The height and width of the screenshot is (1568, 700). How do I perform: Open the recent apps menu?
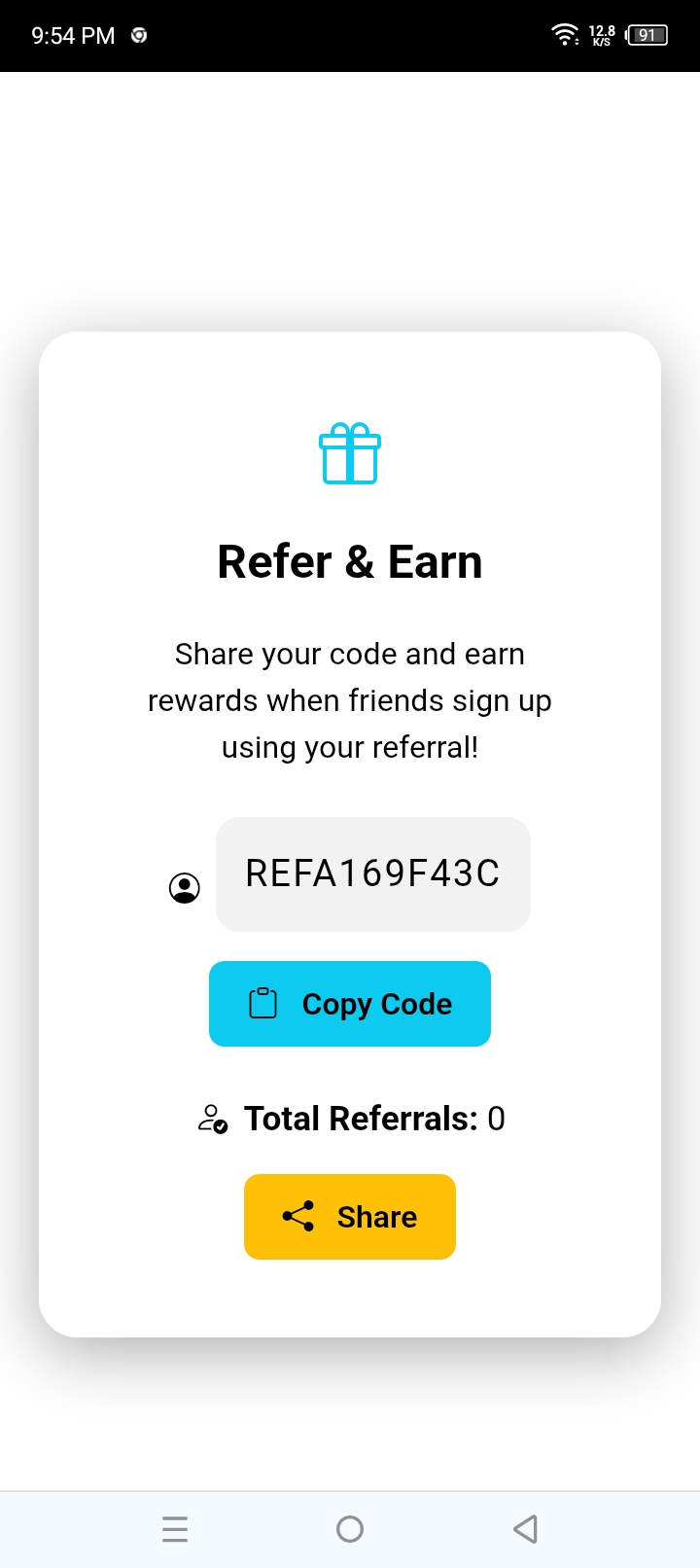[x=175, y=1529]
